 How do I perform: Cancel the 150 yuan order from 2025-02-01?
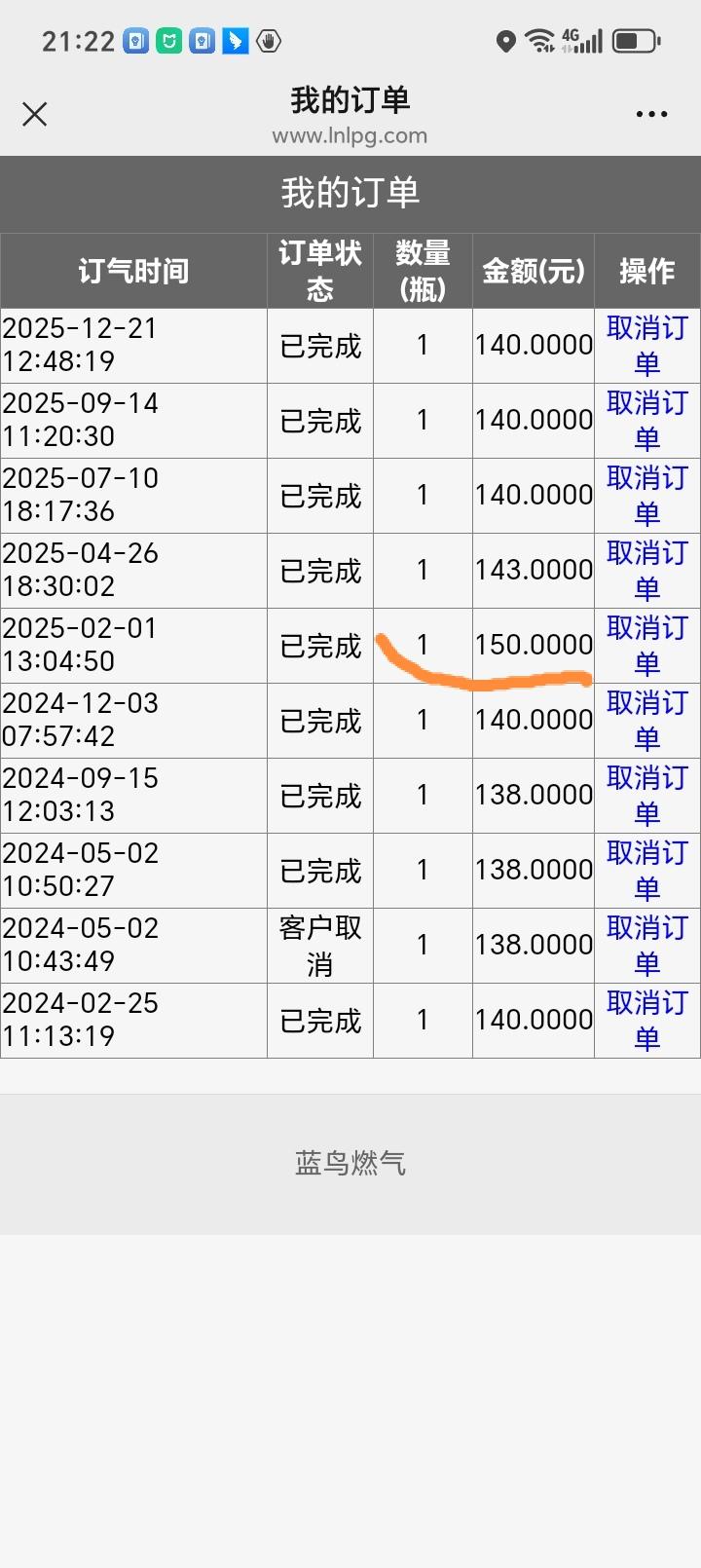click(646, 645)
